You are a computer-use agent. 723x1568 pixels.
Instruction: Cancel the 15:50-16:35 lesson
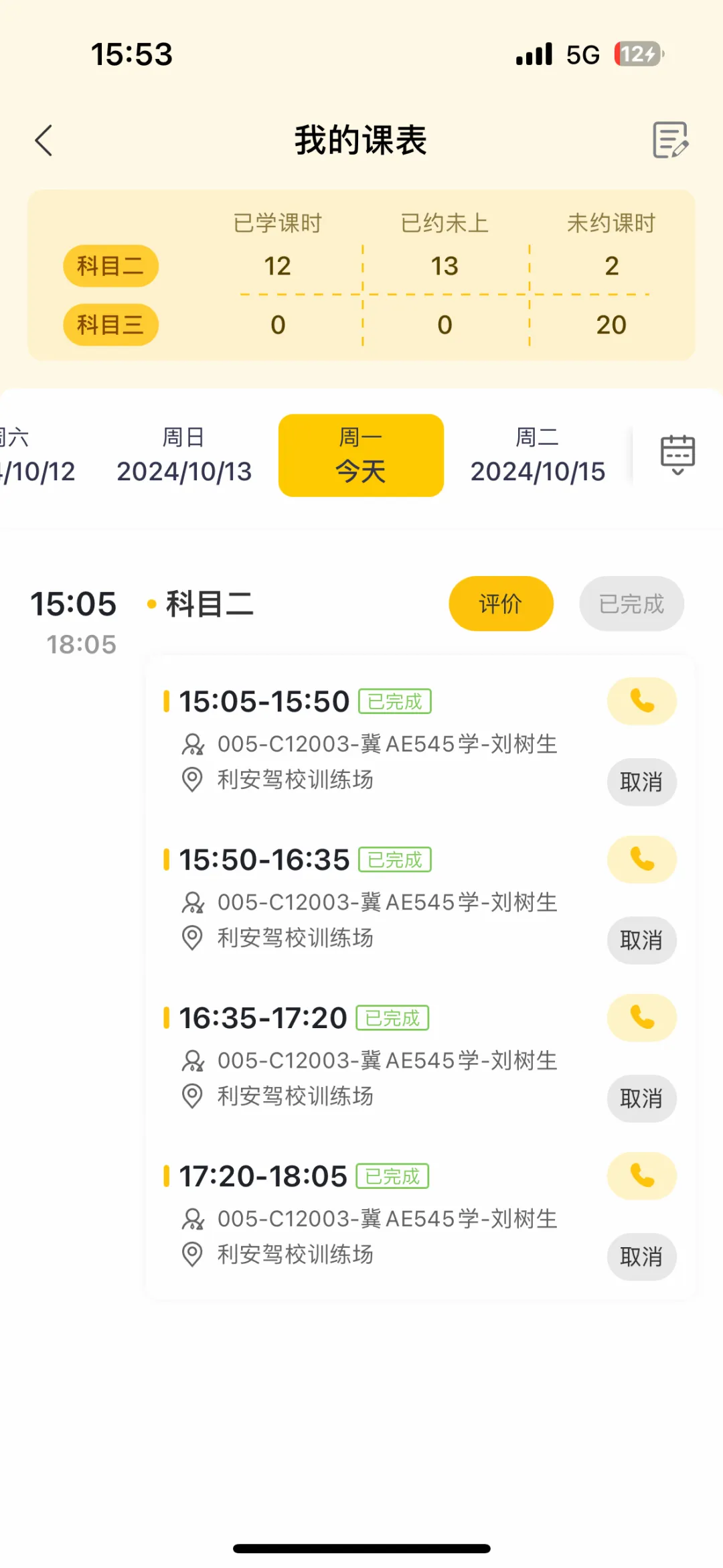click(641, 940)
